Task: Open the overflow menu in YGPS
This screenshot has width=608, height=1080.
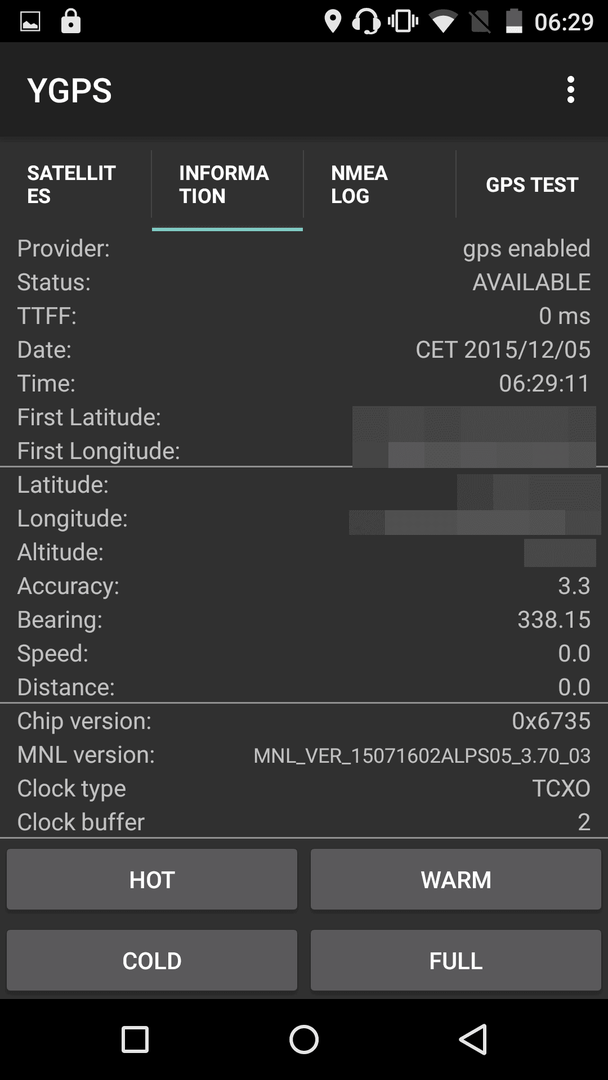Action: tap(570, 90)
